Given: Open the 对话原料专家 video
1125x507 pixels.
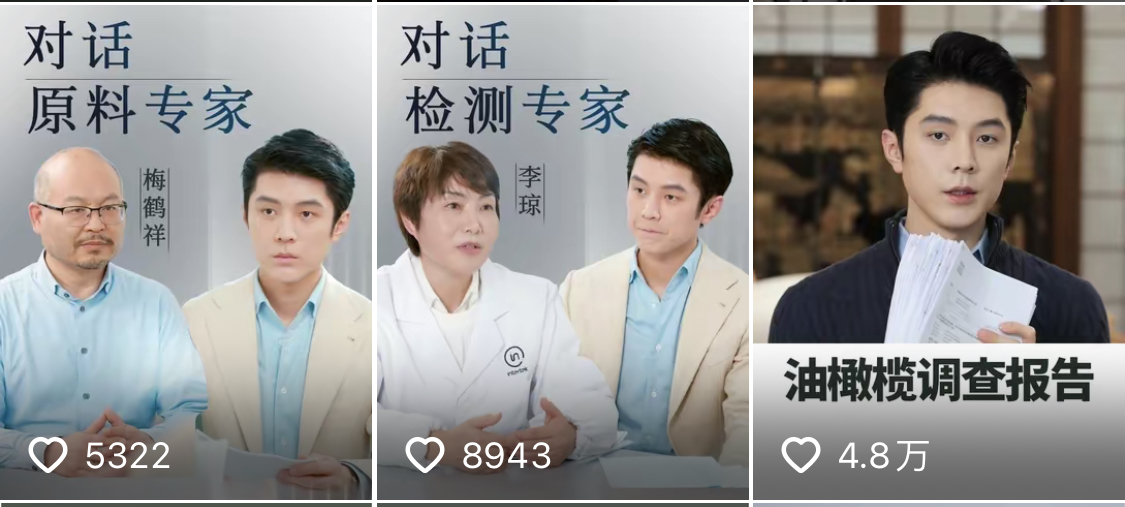Looking at the screenshot, I should (x=186, y=250).
